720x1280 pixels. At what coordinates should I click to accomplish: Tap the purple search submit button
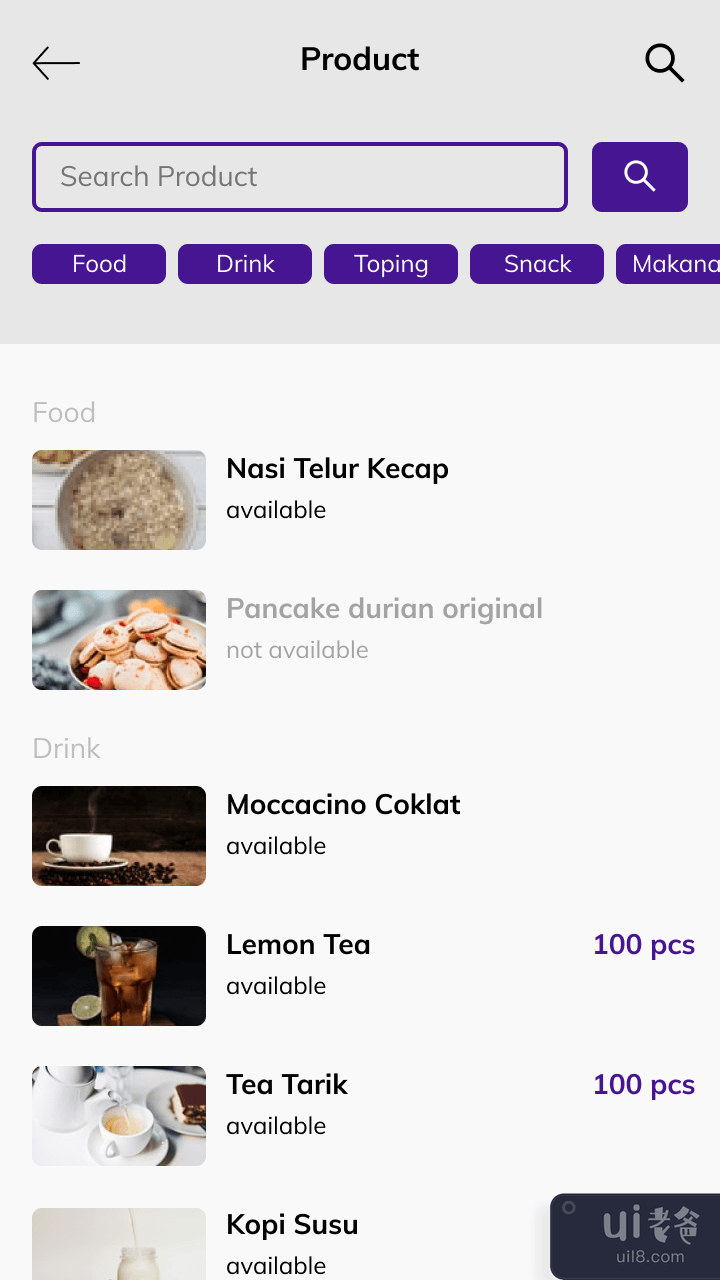[640, 177]
